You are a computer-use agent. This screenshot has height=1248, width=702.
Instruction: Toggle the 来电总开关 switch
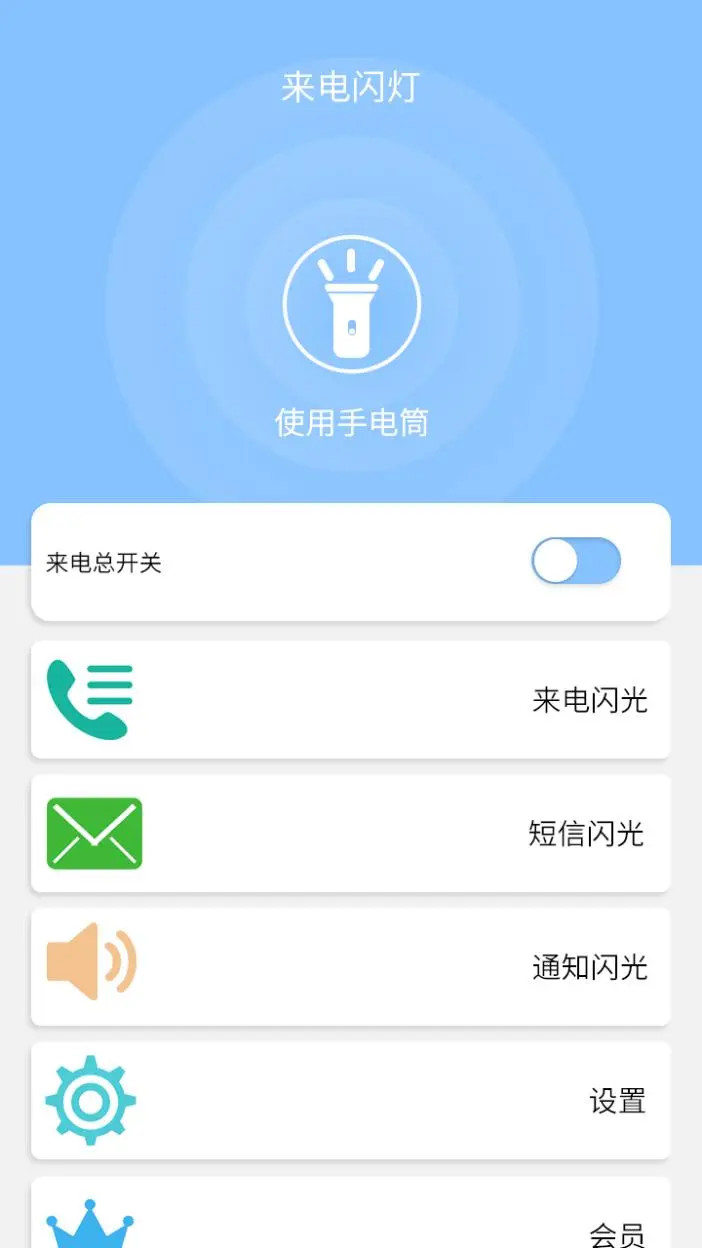pos(576,561)
